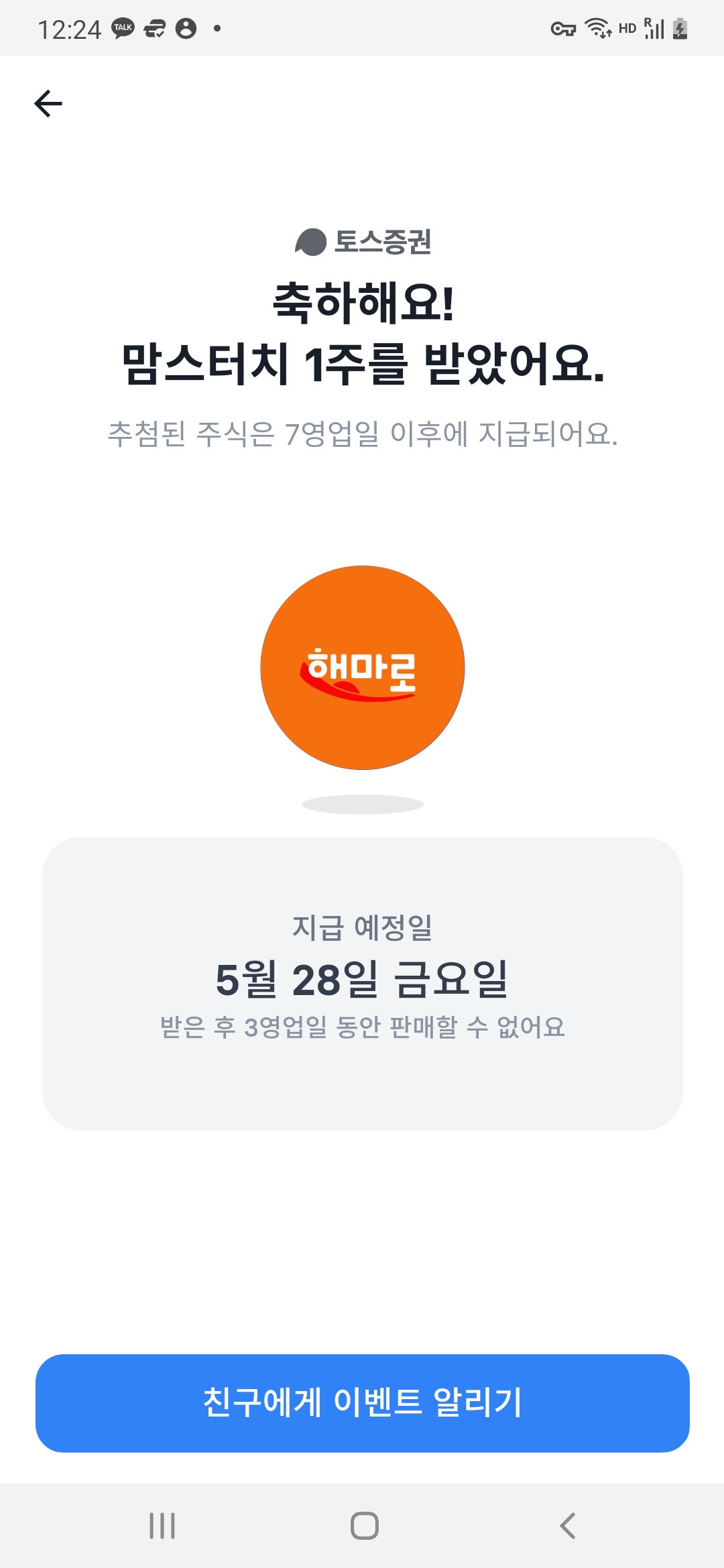Go back using the top-left arrow
The image size is (724, 1568).
click(48, 104)
